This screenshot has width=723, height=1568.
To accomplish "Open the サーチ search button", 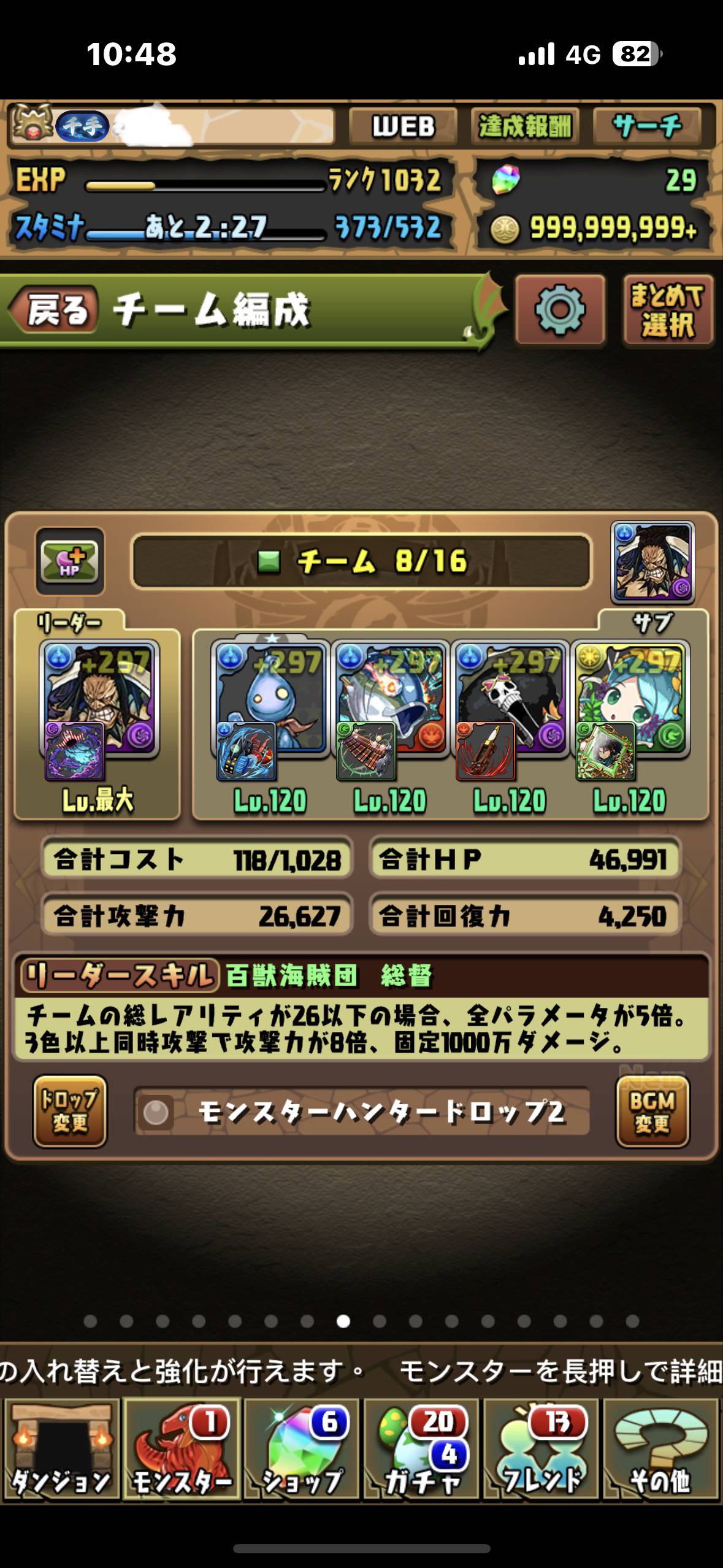I will pos(647,126).
